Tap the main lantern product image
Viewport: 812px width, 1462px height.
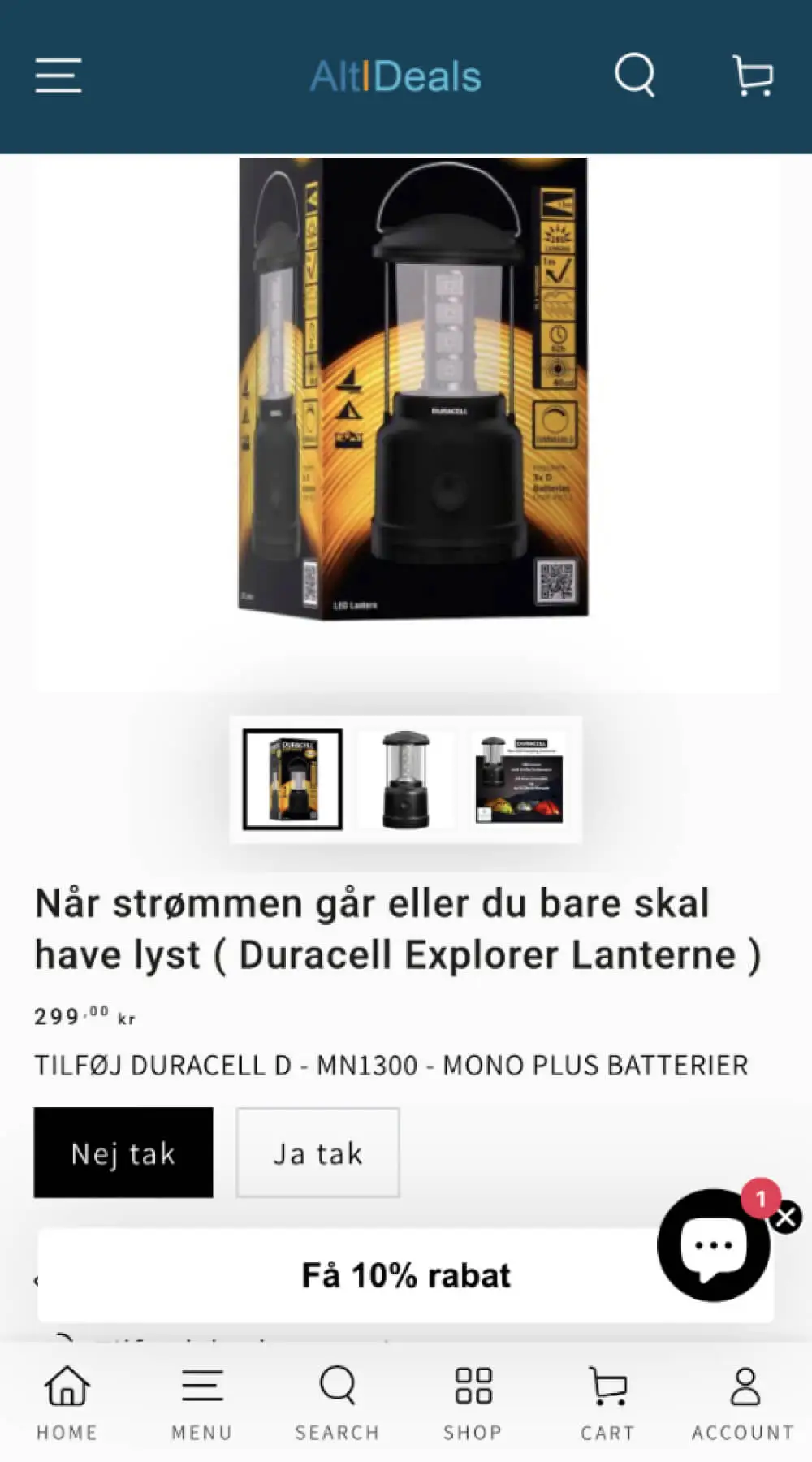[x=412, y=388]
